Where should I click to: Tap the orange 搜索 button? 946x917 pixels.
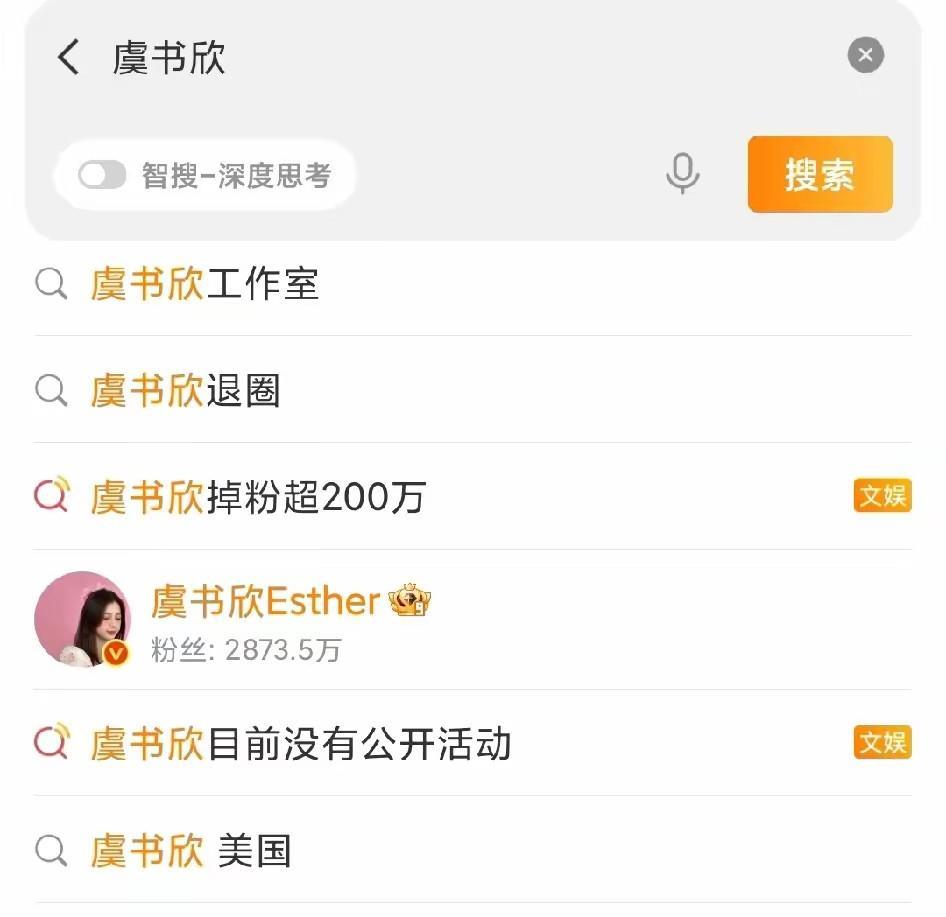[819, 175]
